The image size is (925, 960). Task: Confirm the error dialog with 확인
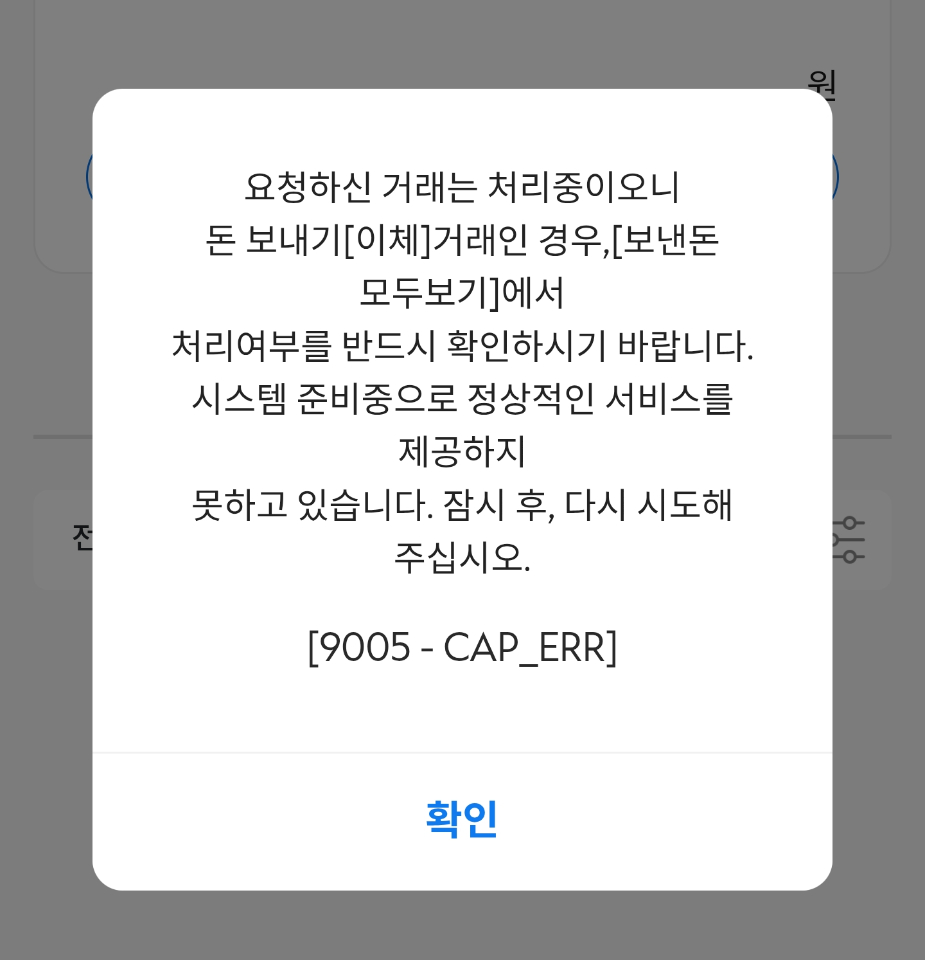(x=461, y=819)
